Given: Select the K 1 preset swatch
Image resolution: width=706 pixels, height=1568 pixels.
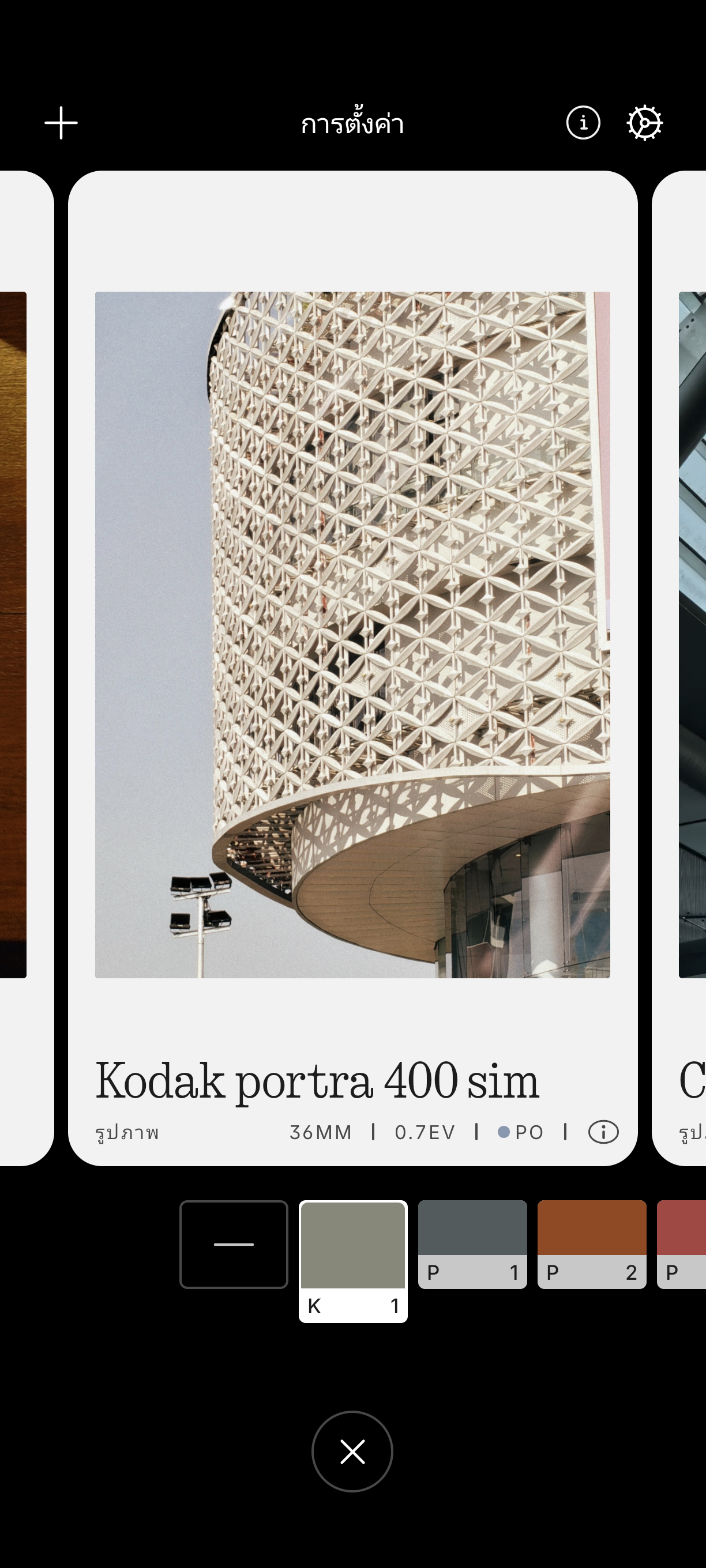Looking at the screenshot, I should pyautogui.click(x=352, y=1261).
